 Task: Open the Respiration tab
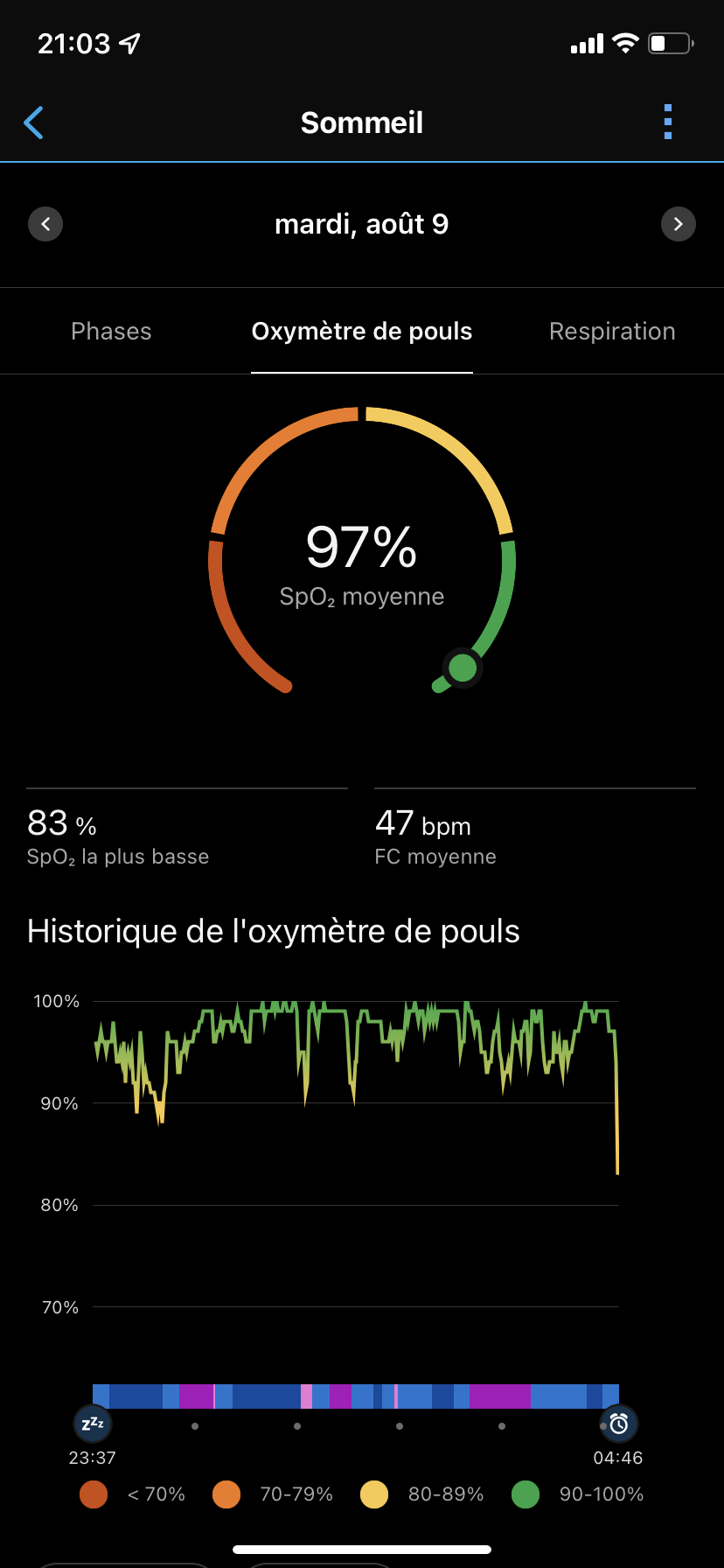click(x=612, y=332)
